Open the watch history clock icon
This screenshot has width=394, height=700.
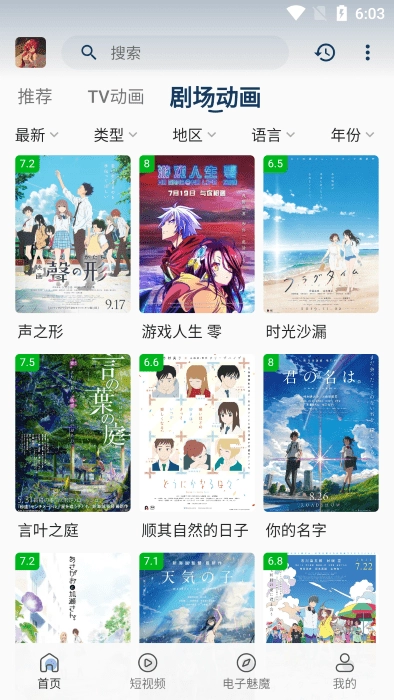(x=325, y=53)
